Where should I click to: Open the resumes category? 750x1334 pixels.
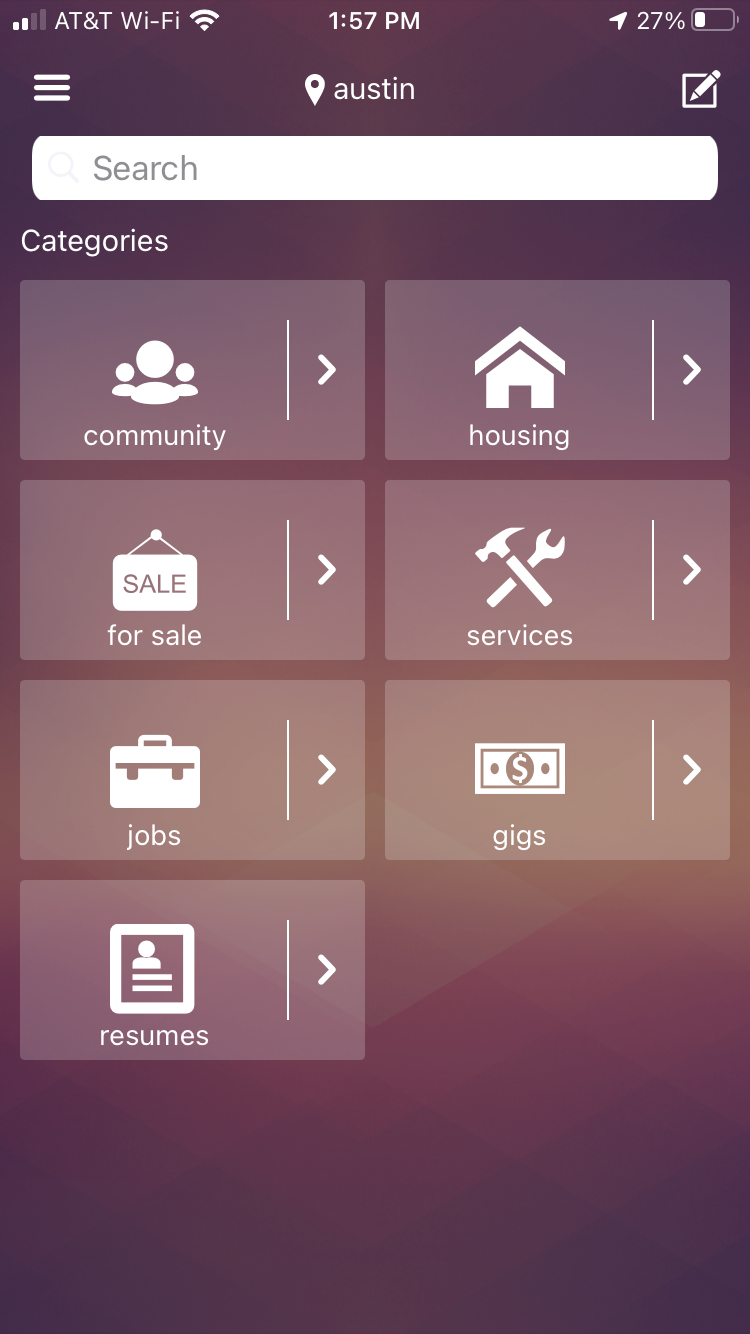tap(154, 985)
